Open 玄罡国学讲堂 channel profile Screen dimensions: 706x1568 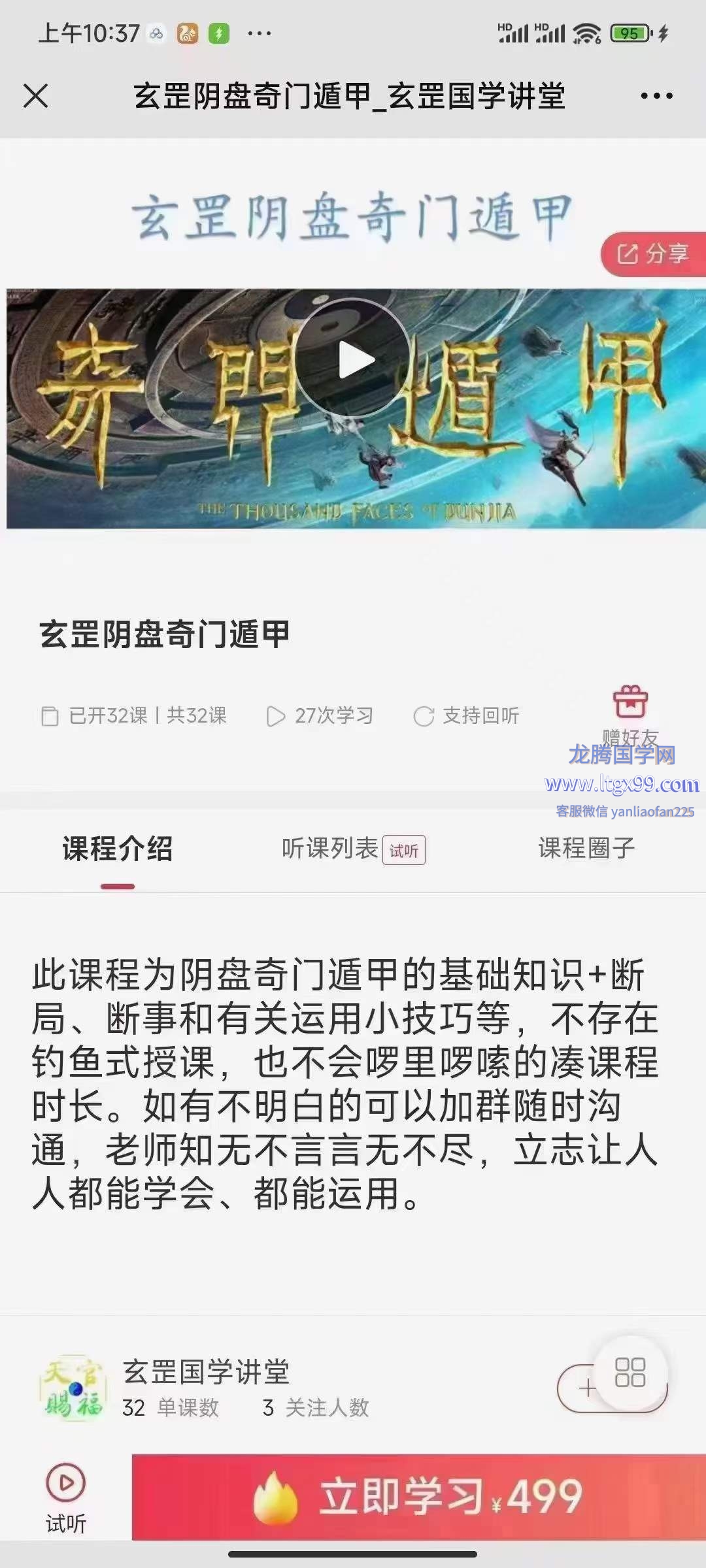[205, 1371]
